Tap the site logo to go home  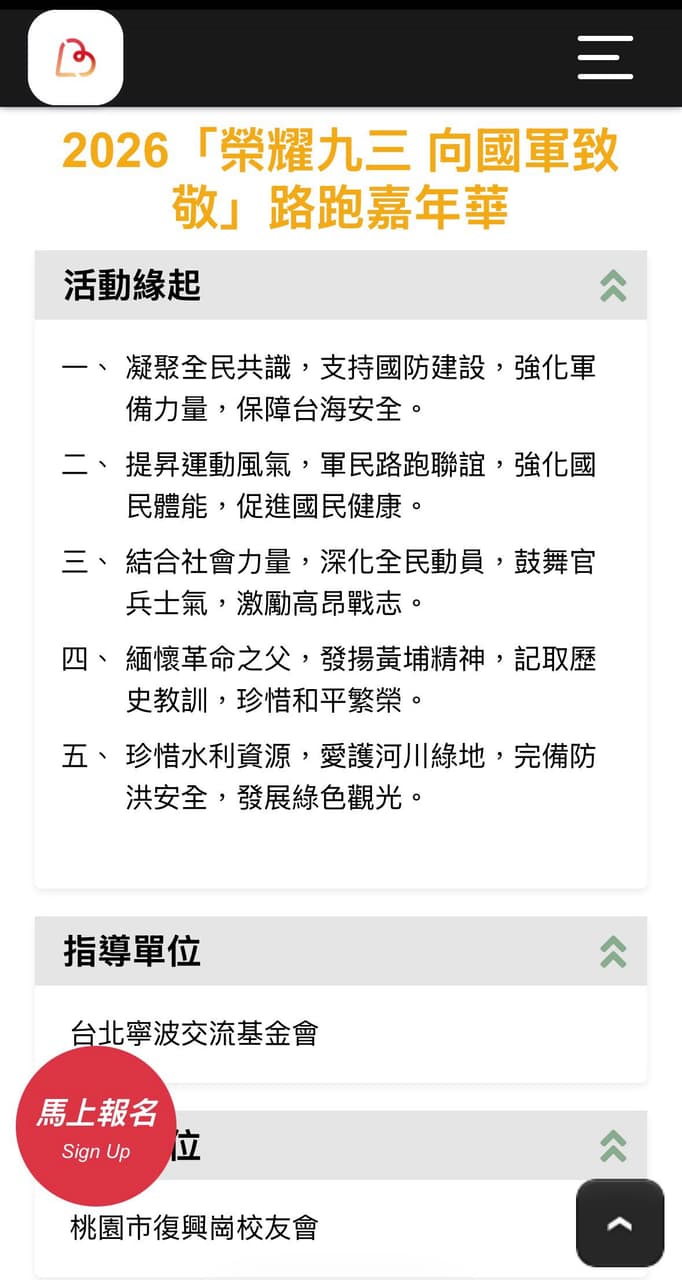[x=76, y=58]
